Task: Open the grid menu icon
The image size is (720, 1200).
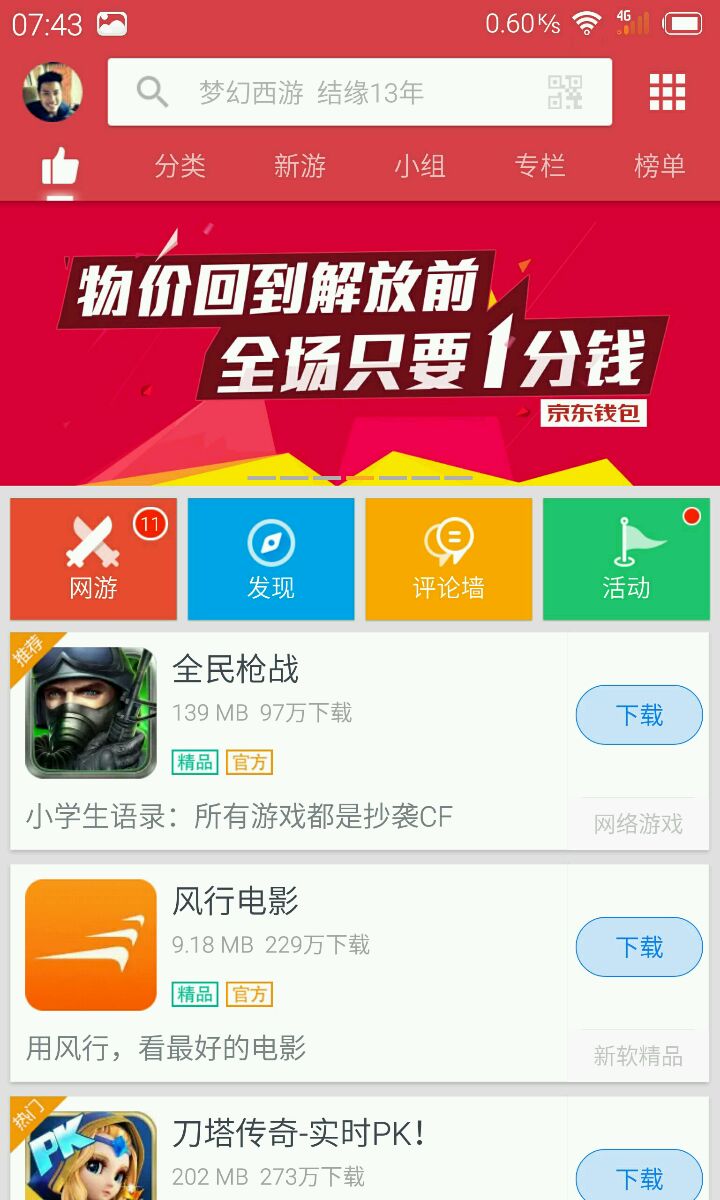Action: [667, 93]
